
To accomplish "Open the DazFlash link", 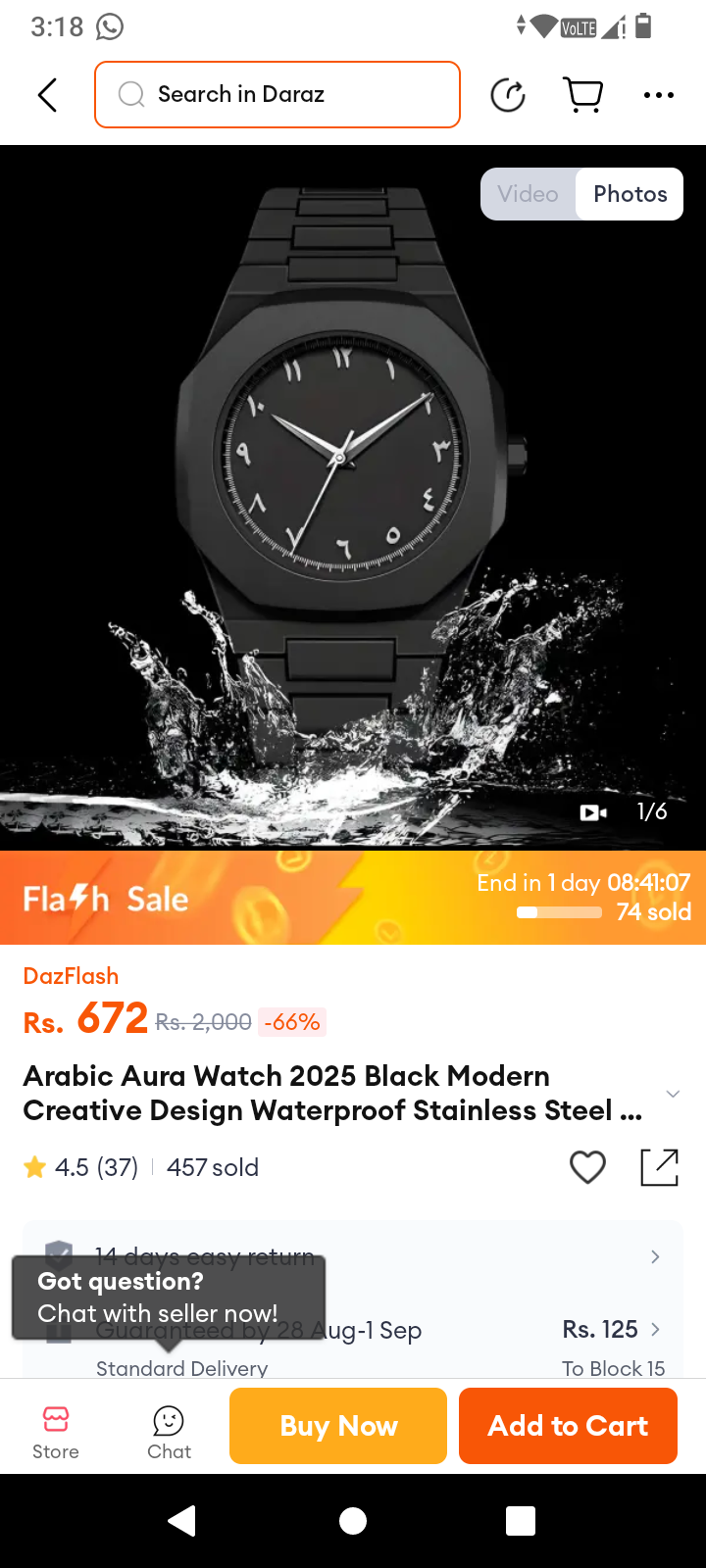I will (71, 976).
